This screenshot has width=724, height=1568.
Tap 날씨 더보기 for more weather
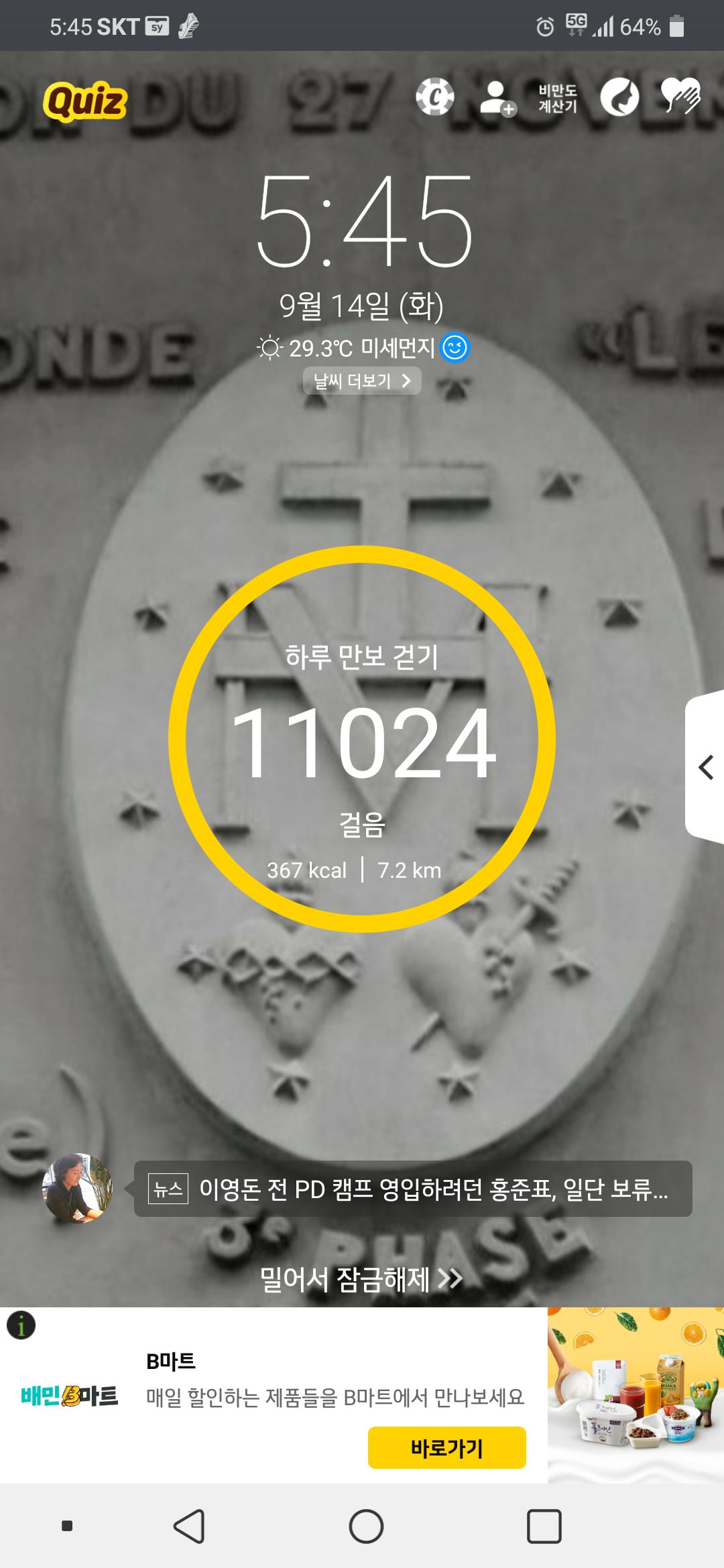coord(362,381)
